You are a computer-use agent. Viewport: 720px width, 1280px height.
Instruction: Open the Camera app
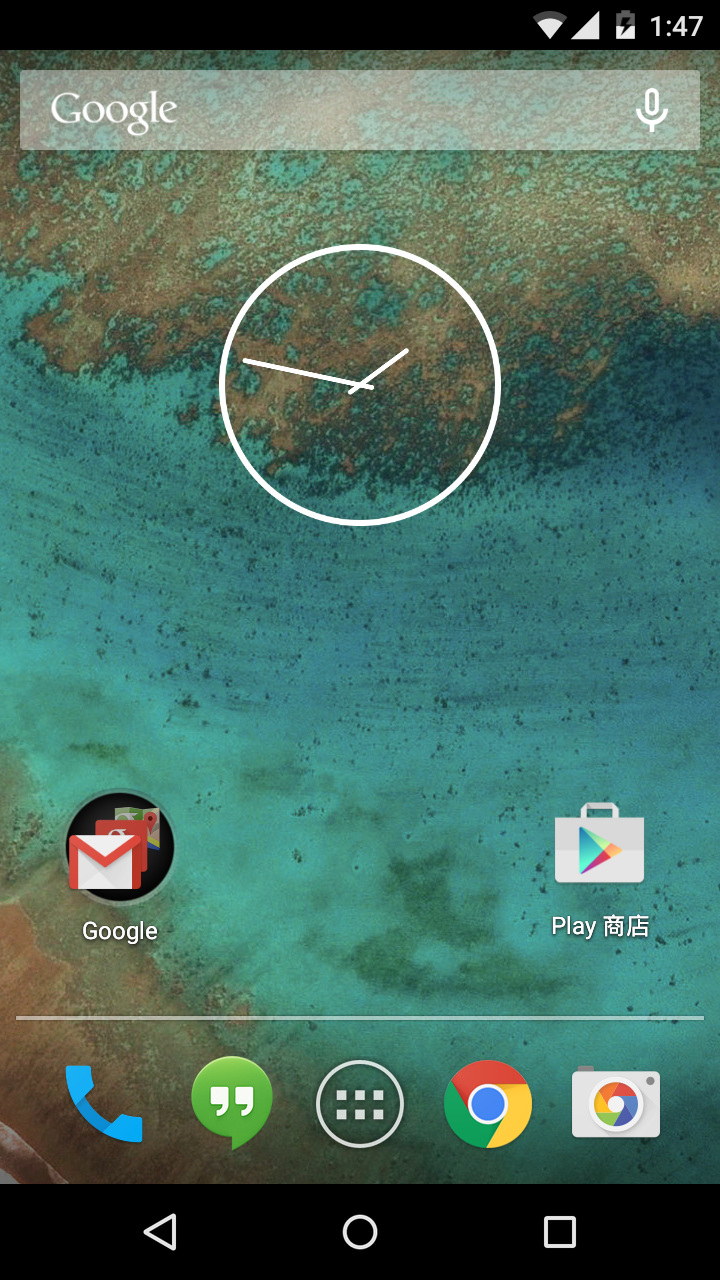pyautogui.click(x=616, y=1104)
